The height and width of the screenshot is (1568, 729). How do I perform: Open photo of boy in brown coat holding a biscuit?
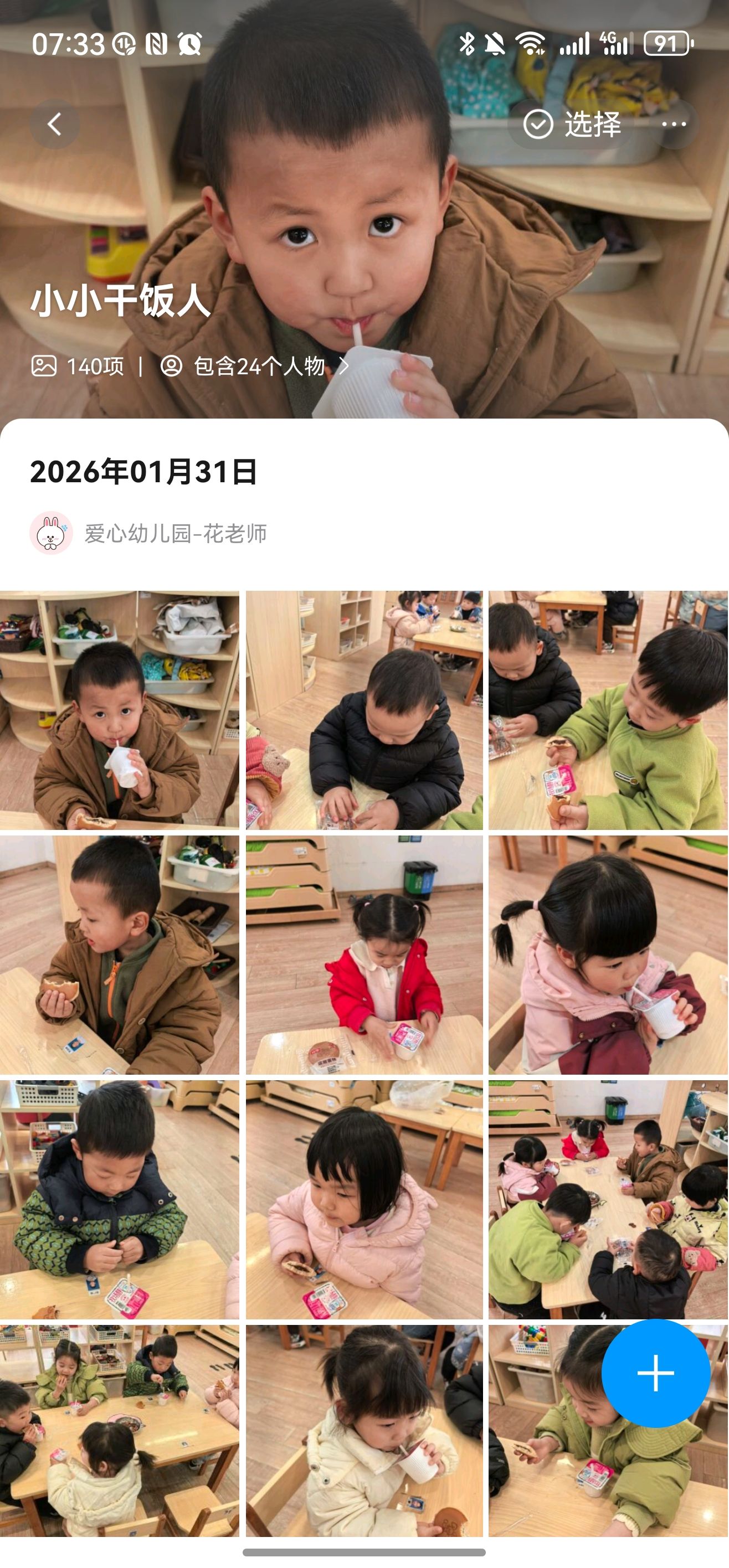point(119,955)
